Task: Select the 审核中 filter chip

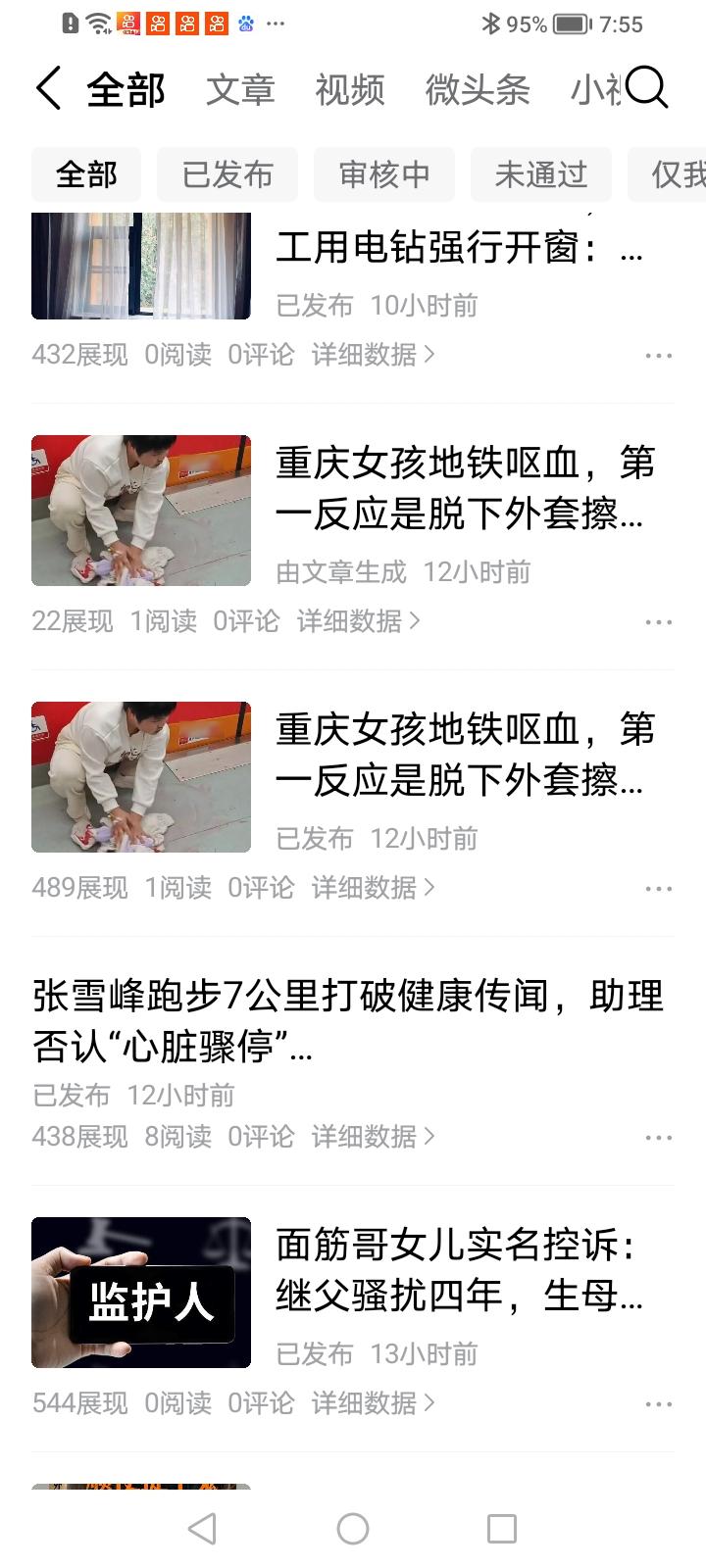Action: [384, 174]
